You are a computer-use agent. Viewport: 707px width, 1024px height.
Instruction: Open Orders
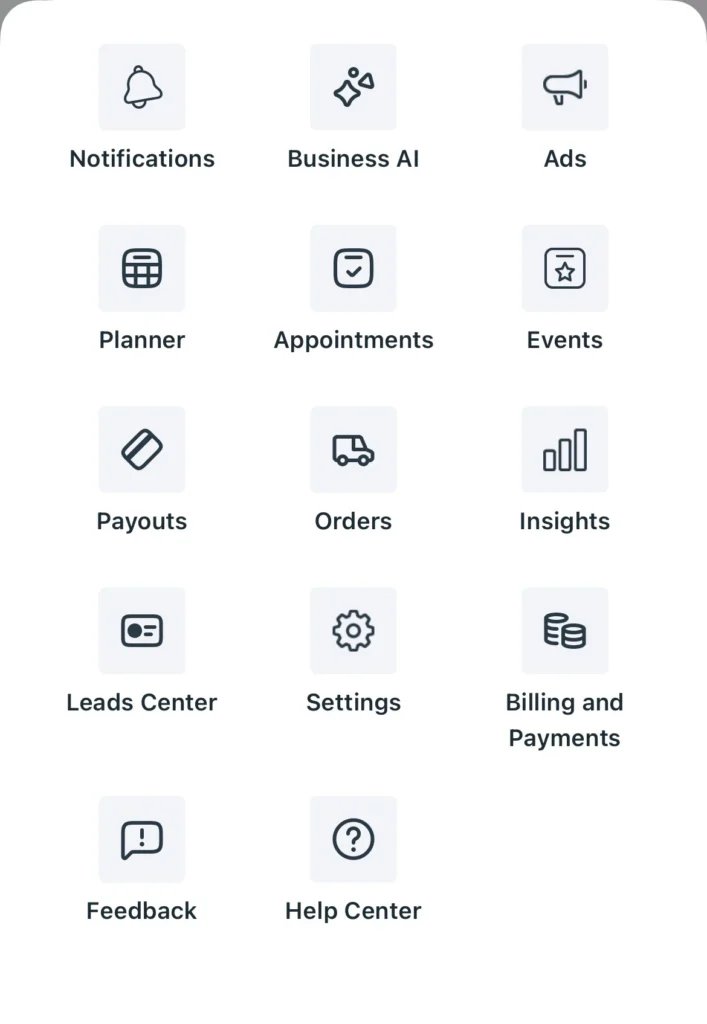point(353,449)
